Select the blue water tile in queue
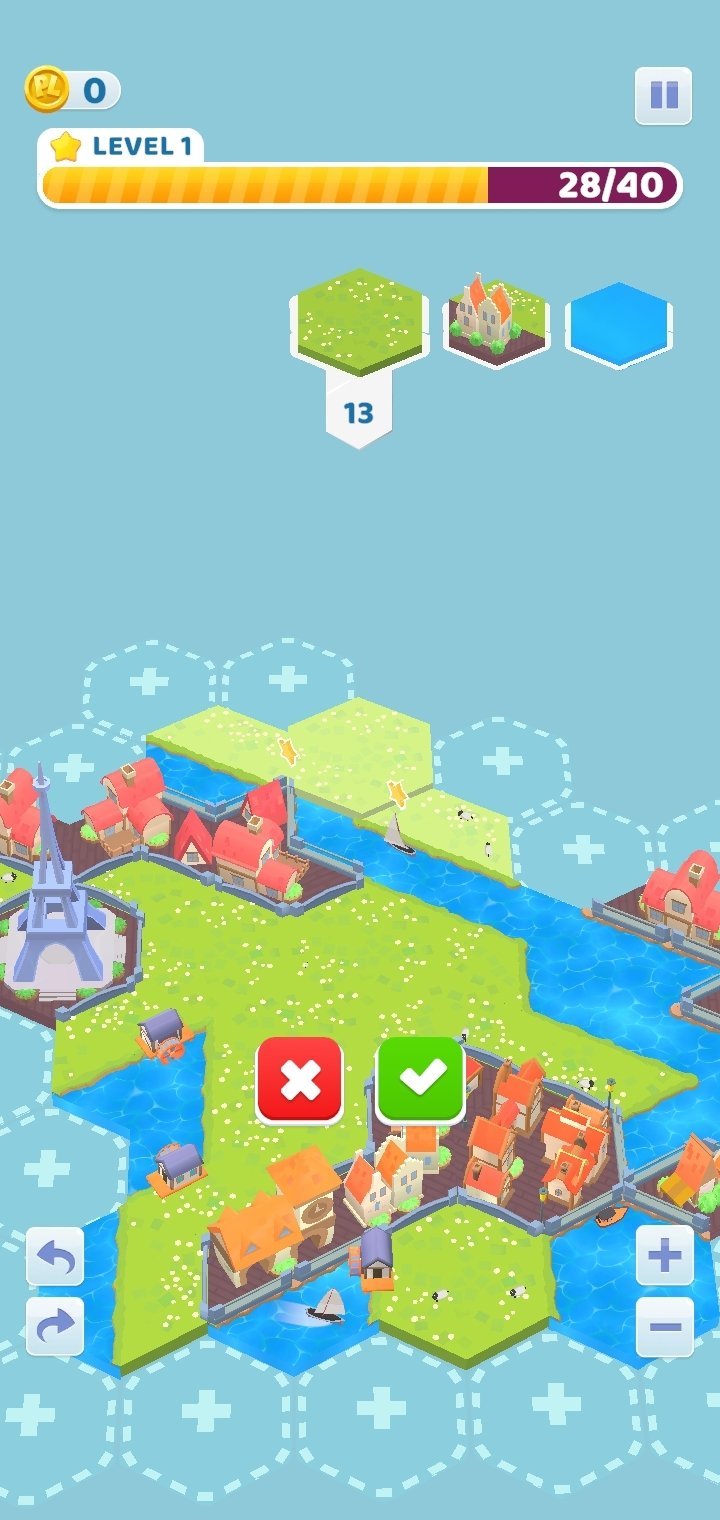This screenshot has height=1520, width=720. pos(619,325)
